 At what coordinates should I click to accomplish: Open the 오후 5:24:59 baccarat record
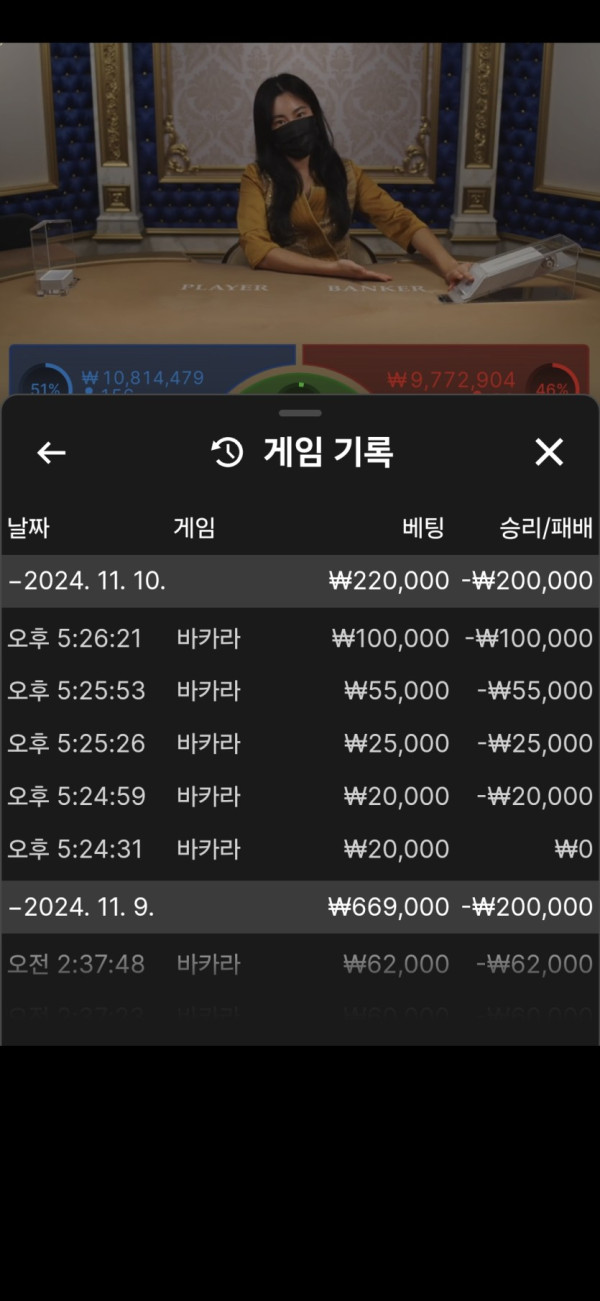coord(300,796)
